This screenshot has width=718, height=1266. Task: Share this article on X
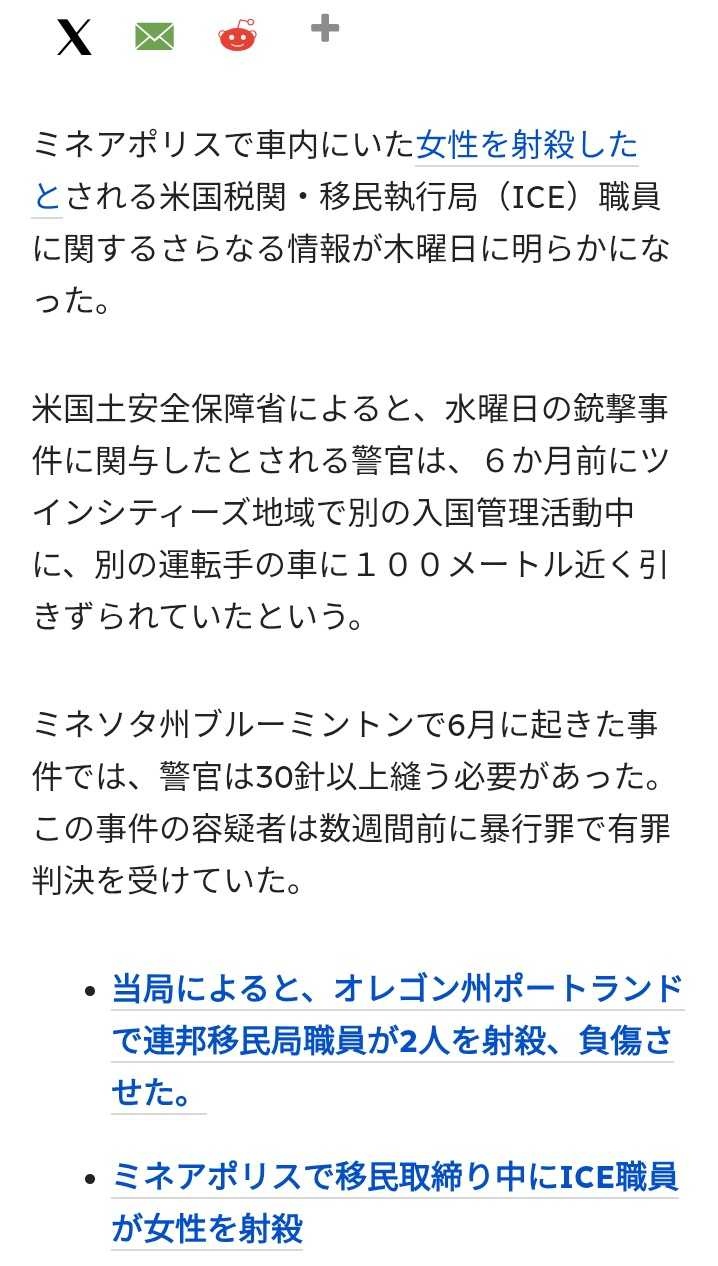pos(73,37)
